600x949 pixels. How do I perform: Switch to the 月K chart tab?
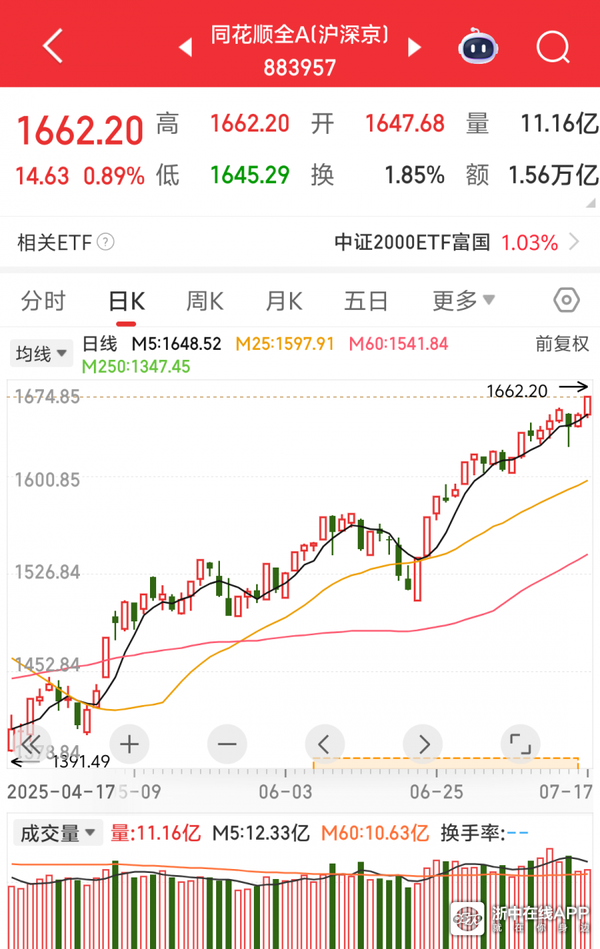pos(284,300)
